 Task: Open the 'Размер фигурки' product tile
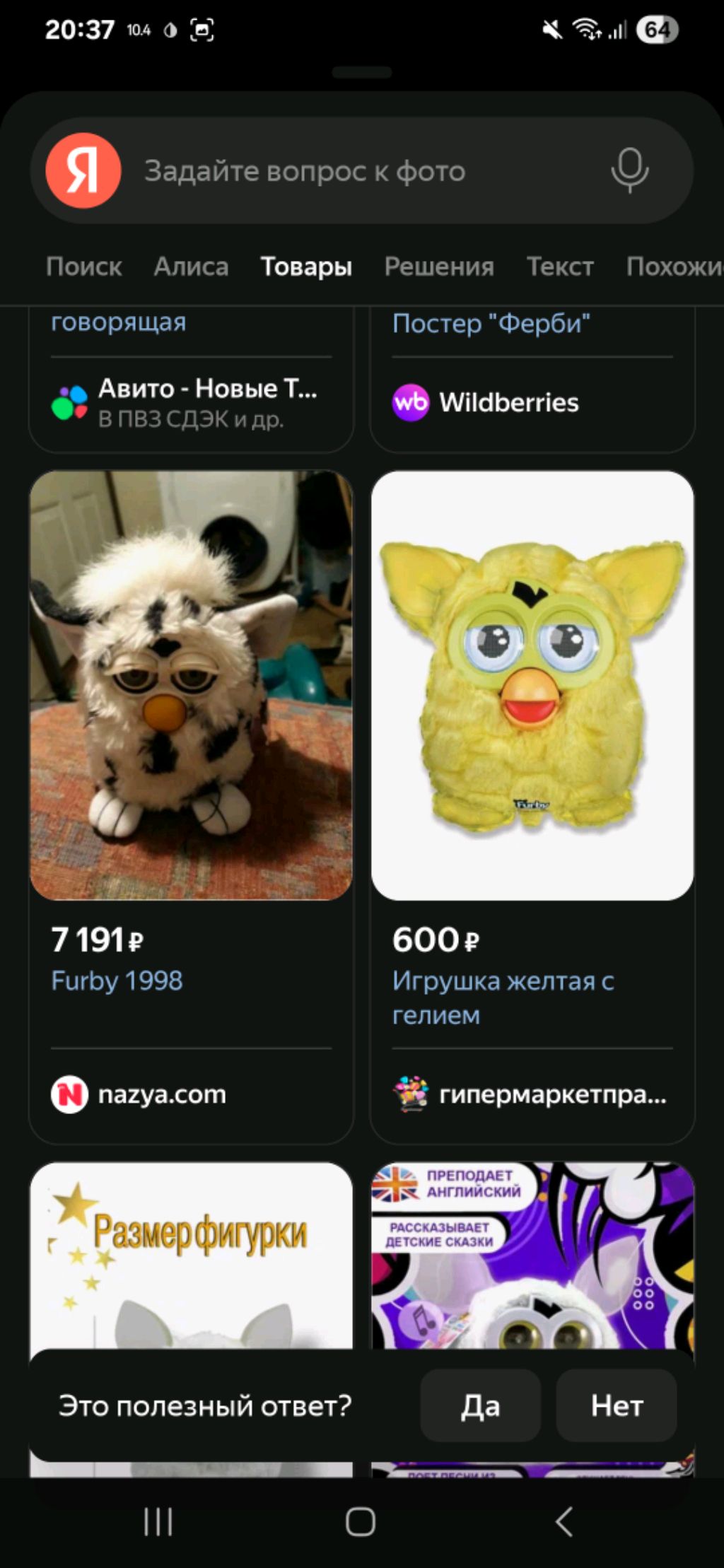point(191,1258)
